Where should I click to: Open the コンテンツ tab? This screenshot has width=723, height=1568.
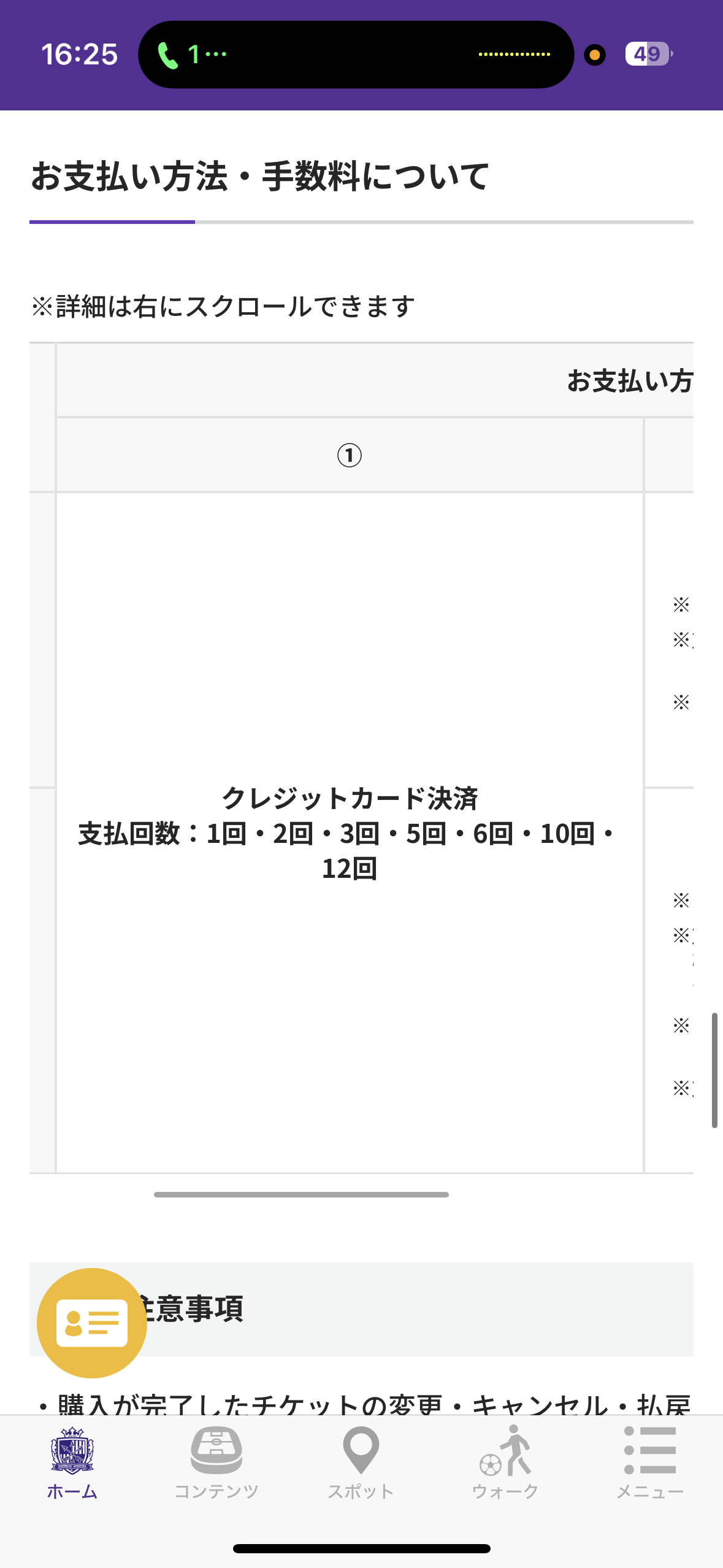(x=216, y=1463)
